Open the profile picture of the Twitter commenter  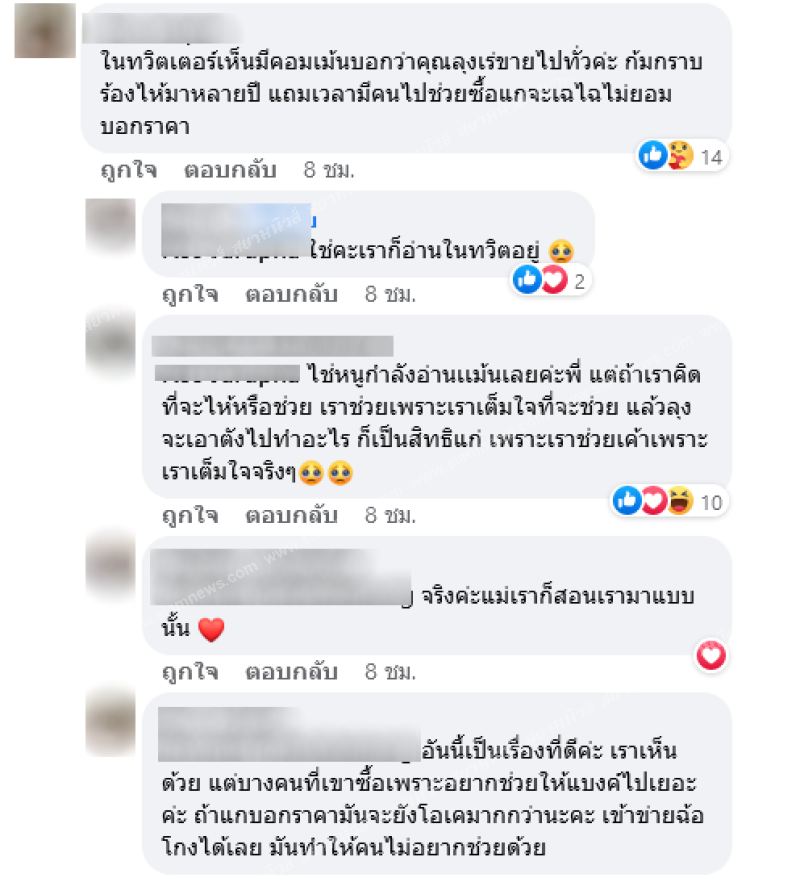(46, 31)
